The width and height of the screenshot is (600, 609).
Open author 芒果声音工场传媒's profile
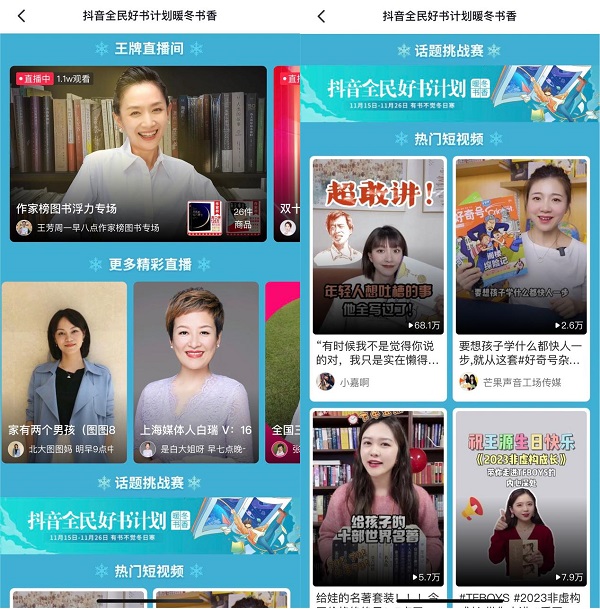(468, 382)
